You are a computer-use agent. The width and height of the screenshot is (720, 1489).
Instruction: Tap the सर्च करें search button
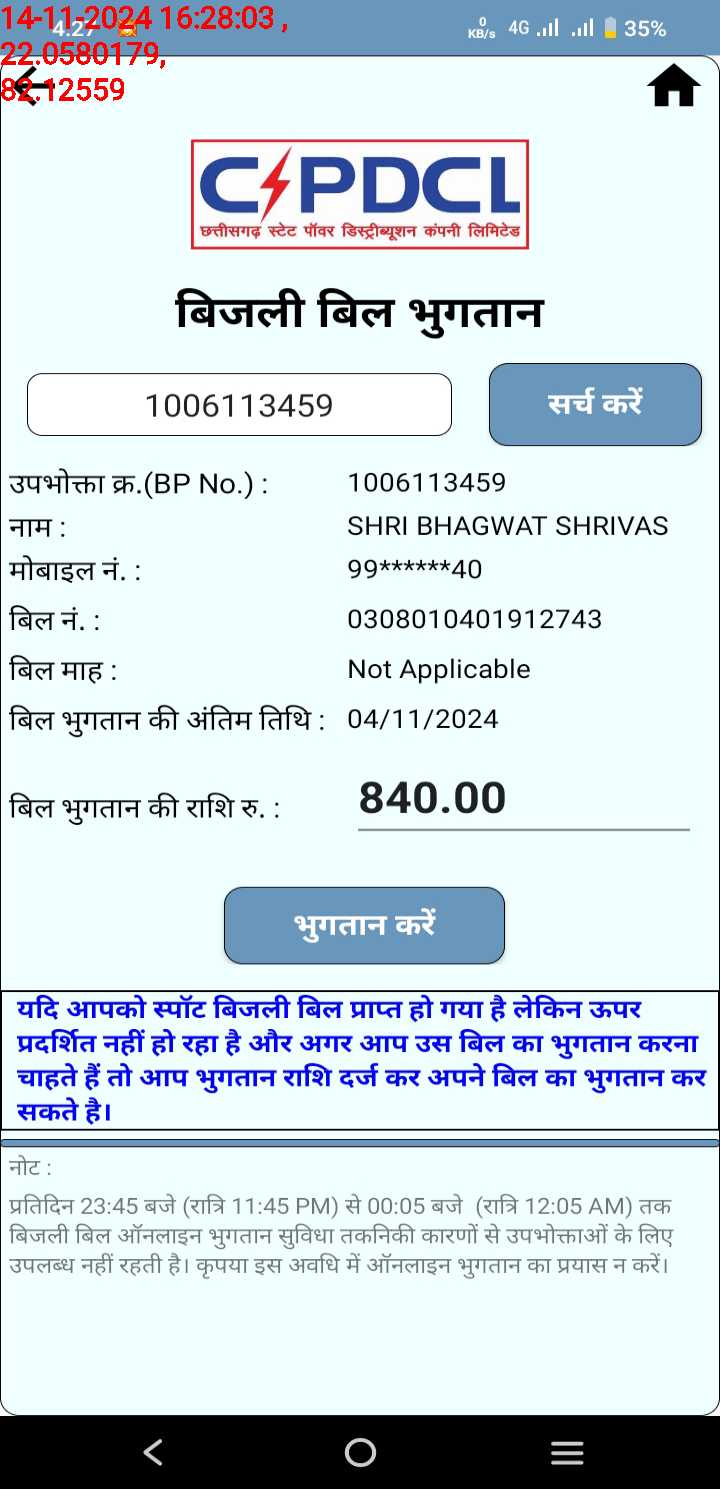tap(595, 404)
